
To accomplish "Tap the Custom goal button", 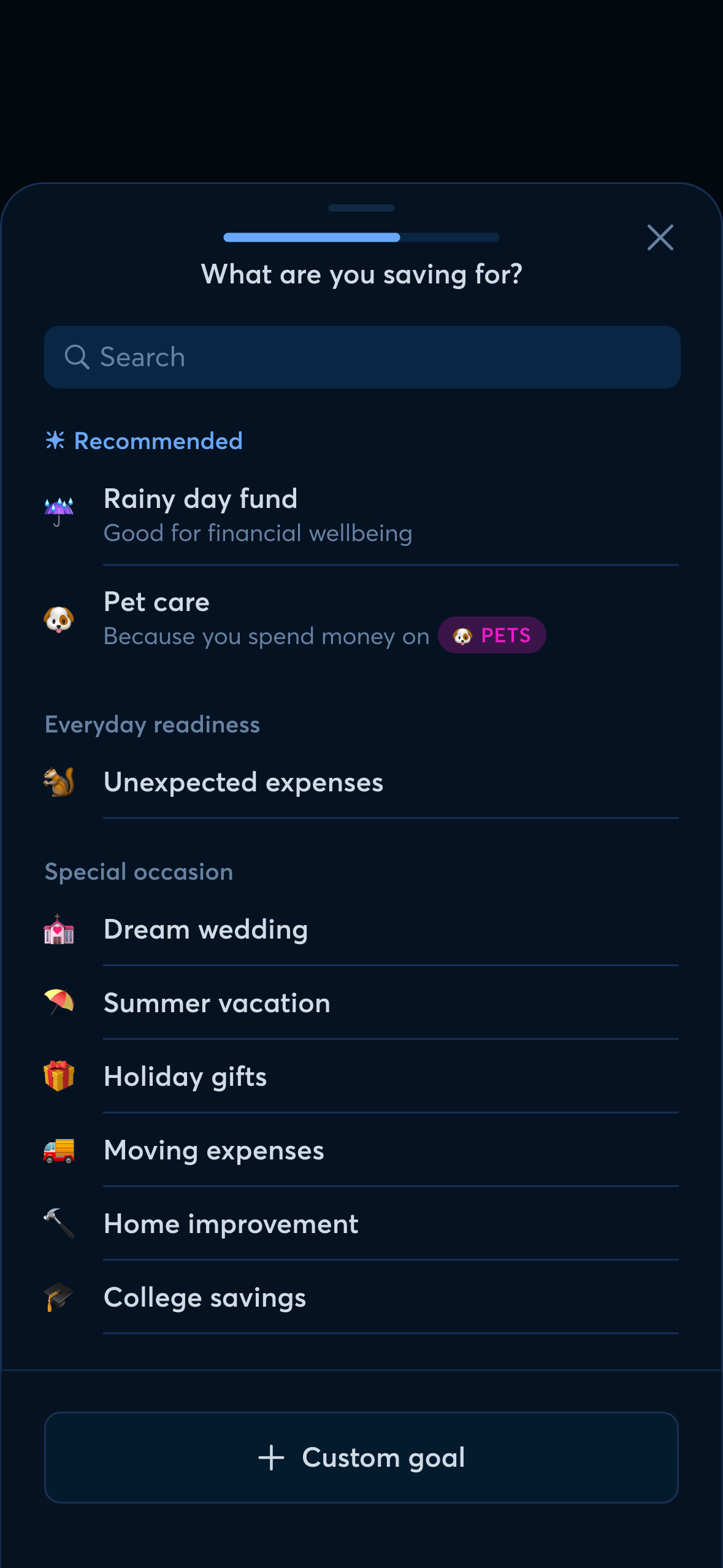I will click(x=361, y=1458).
